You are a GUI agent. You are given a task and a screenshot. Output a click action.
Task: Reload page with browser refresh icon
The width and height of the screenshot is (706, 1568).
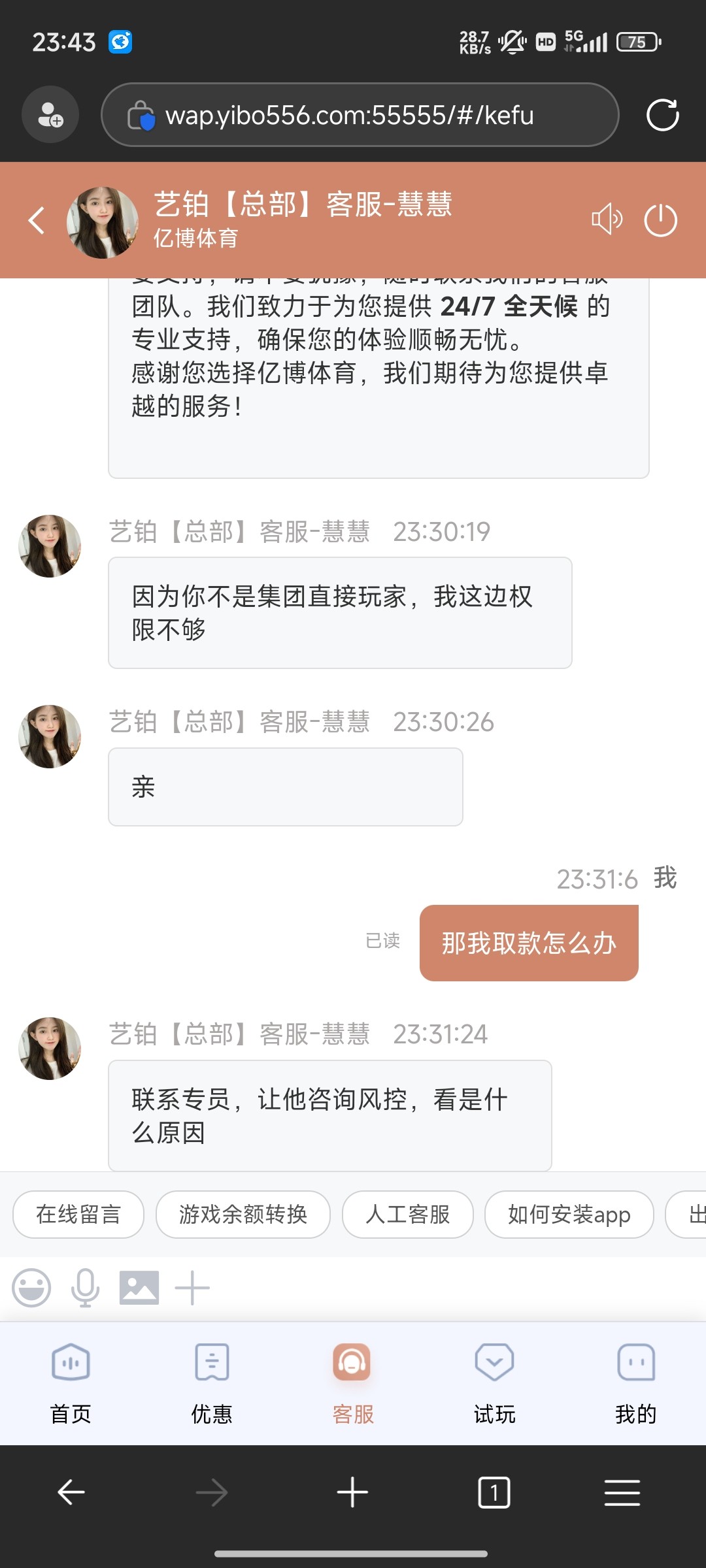click(663, 114)
